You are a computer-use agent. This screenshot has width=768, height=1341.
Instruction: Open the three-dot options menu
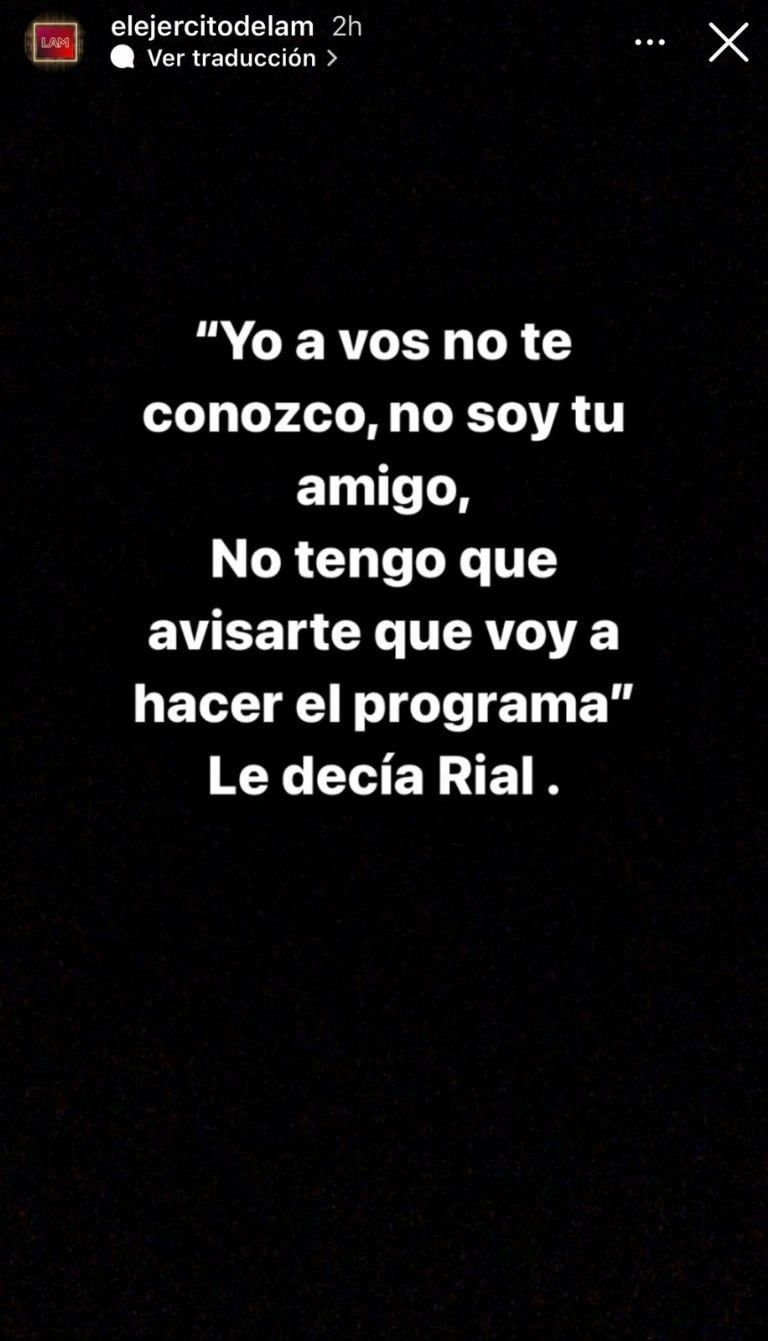650,42
